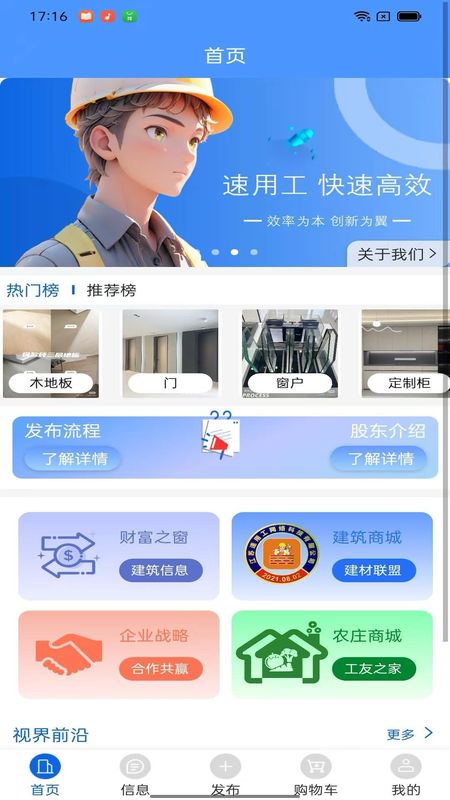
Task: Tap 了解详情 under 股东介绍
Action: 379,459
